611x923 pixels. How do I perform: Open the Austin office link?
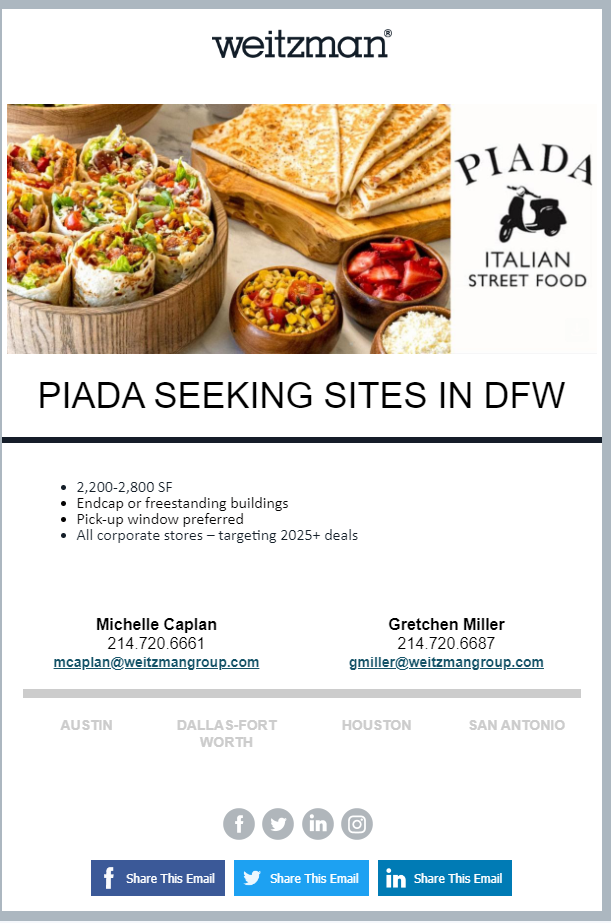click(x=87, y=725)
